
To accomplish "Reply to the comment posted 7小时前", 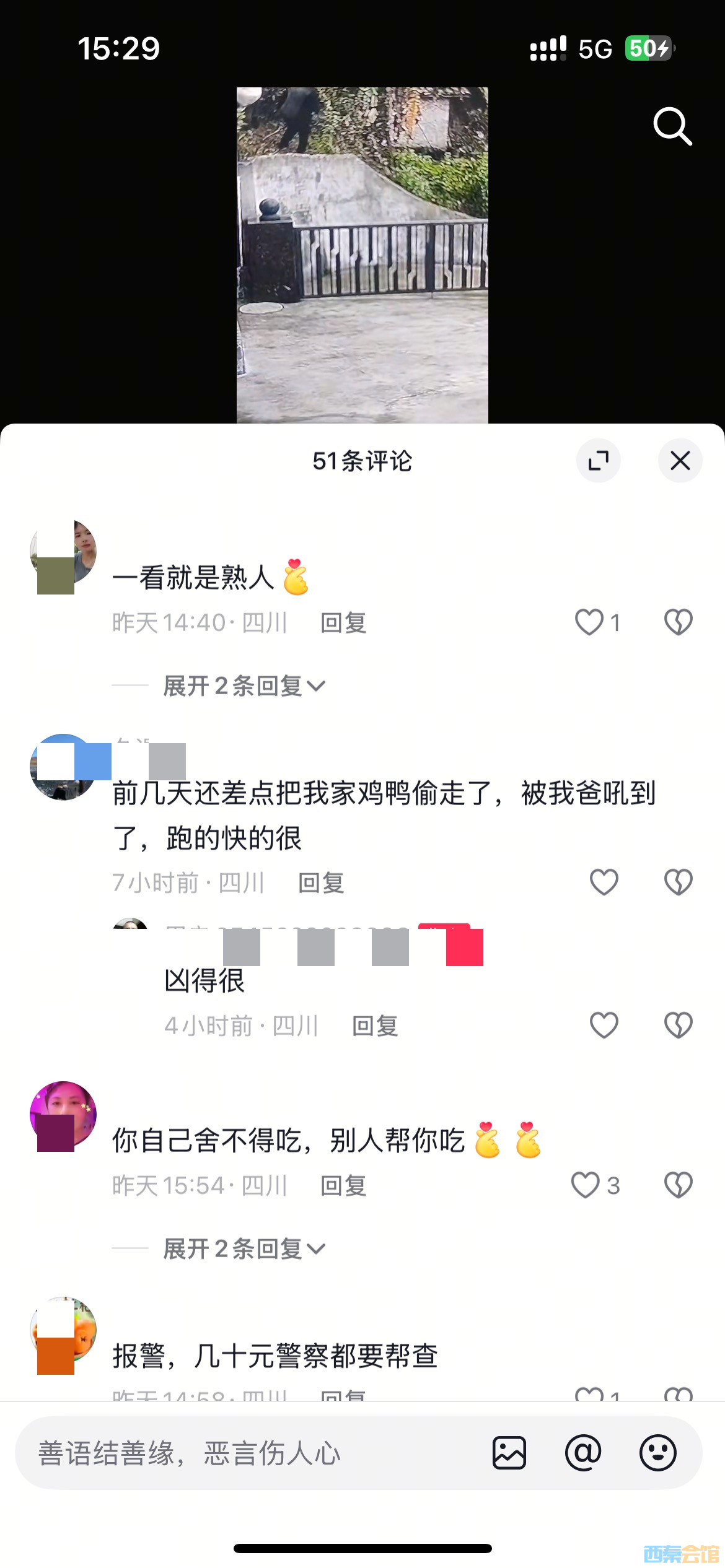I will (x=321, y=883).
